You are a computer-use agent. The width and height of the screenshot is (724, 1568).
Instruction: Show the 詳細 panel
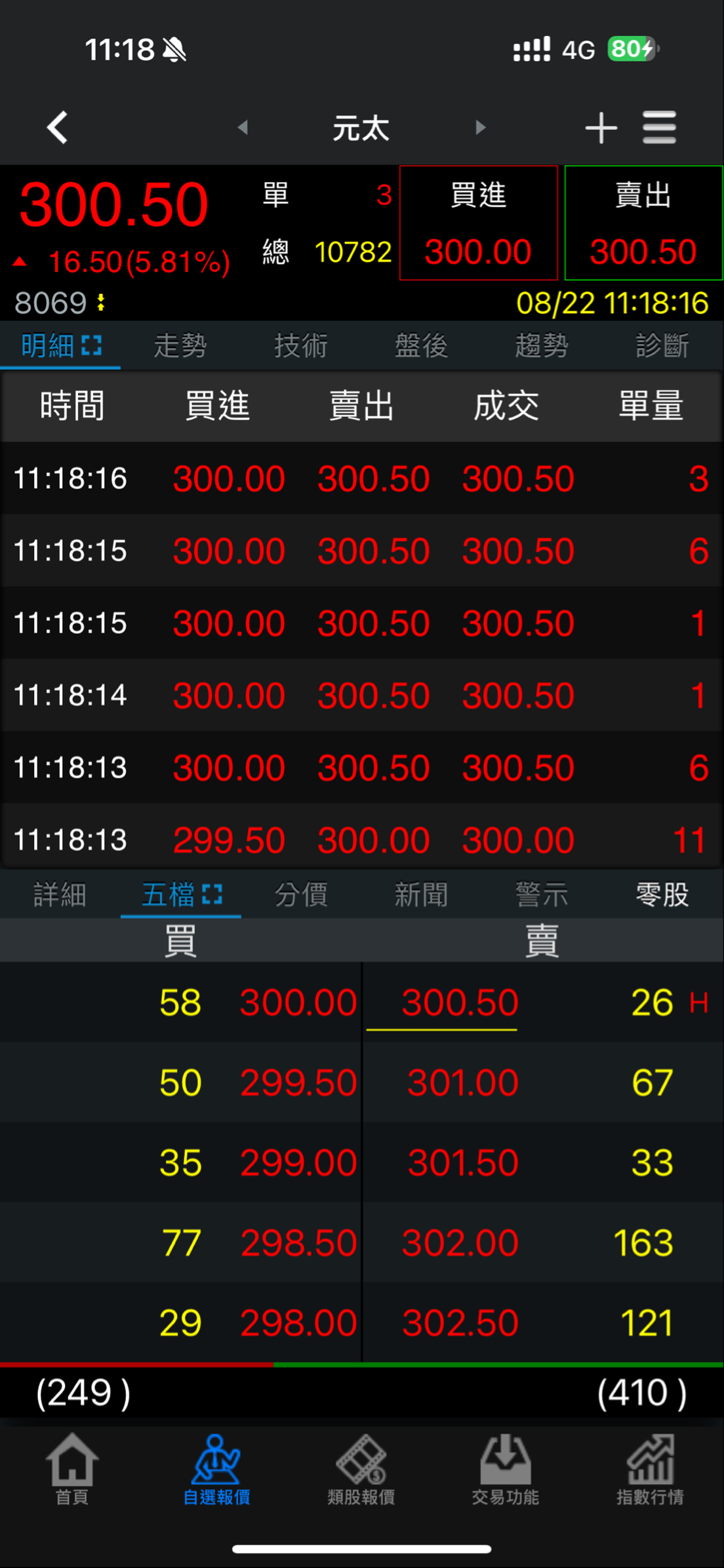[x=60, y=895]
